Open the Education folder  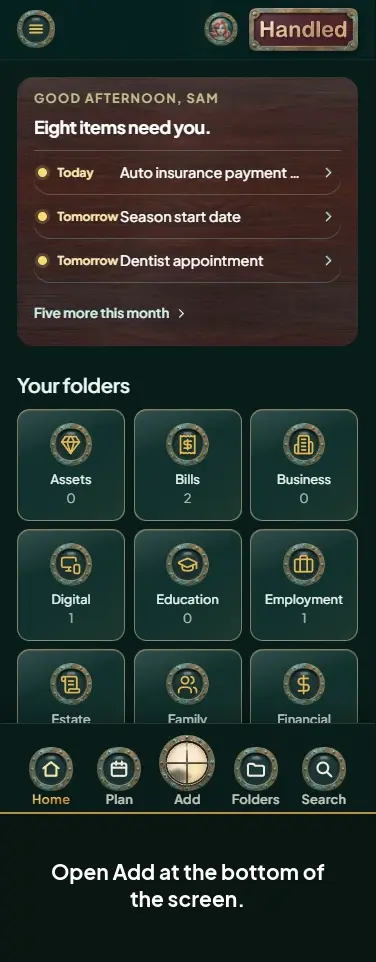(x=187, y=585)
